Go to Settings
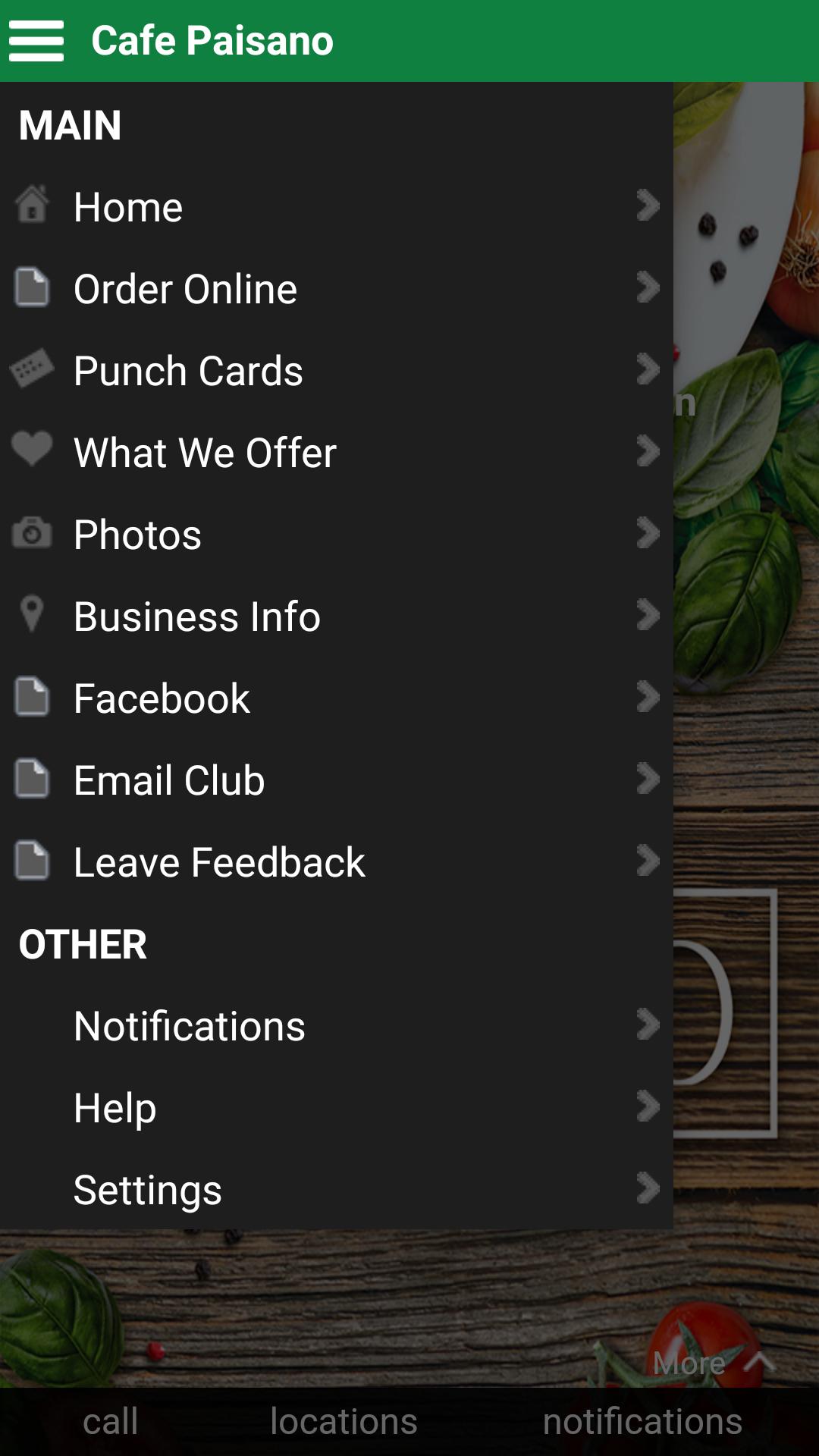Viewport: 819px width, 1456px height. [336, 1189]
